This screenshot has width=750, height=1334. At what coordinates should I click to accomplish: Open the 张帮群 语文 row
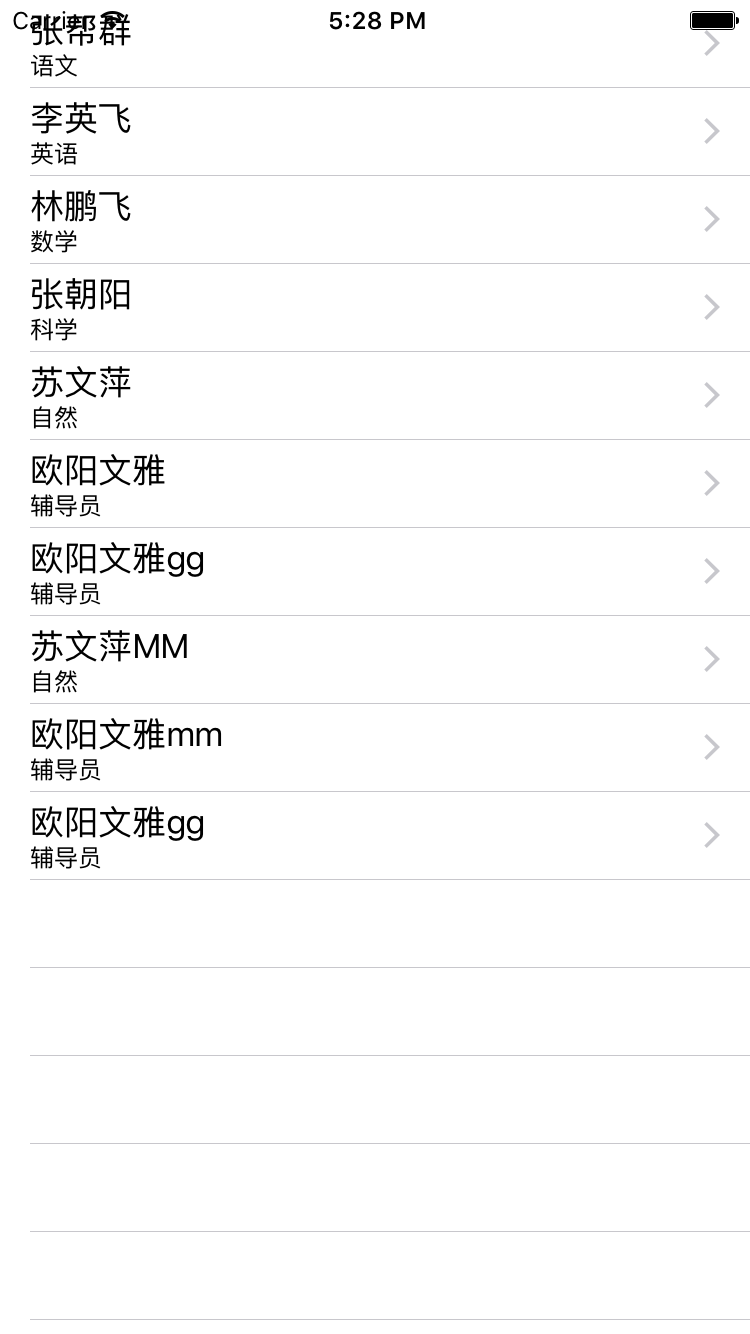[375, 55]
